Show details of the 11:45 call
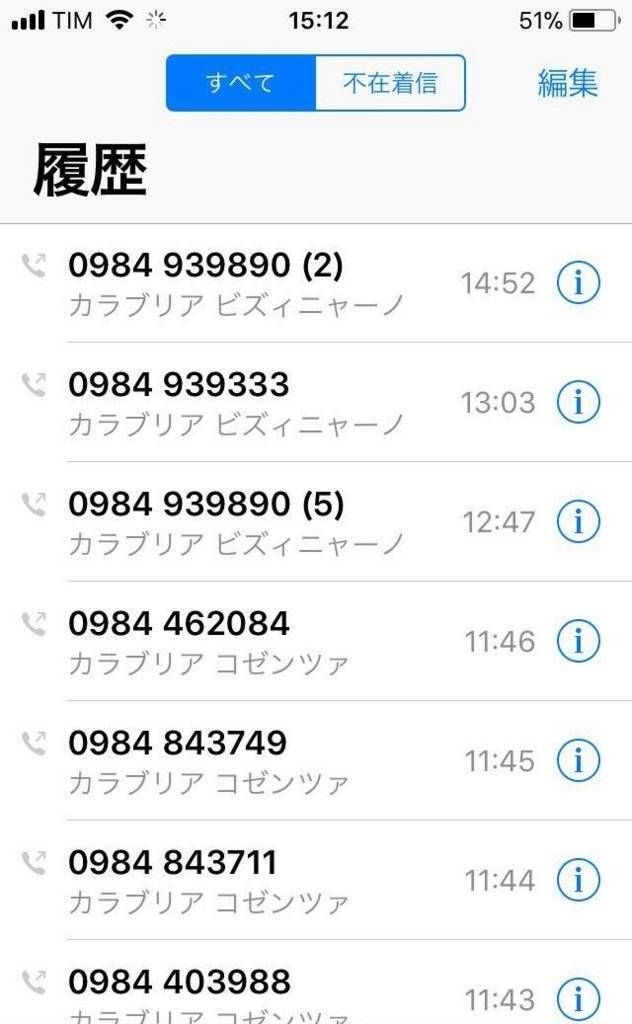This screenshot has width=632, height=1024. click(x=578, y=760)
